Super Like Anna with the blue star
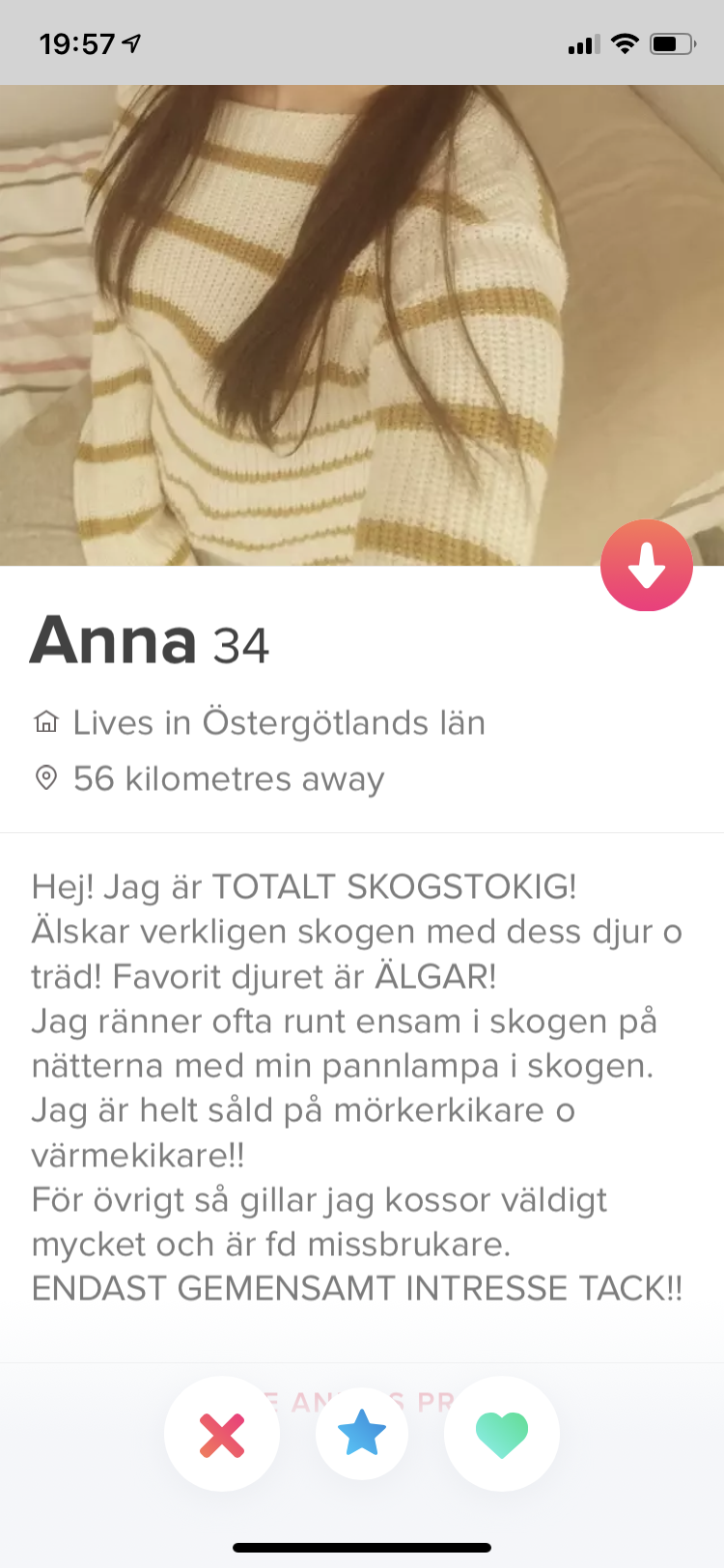 click(x=362, y=1434)
